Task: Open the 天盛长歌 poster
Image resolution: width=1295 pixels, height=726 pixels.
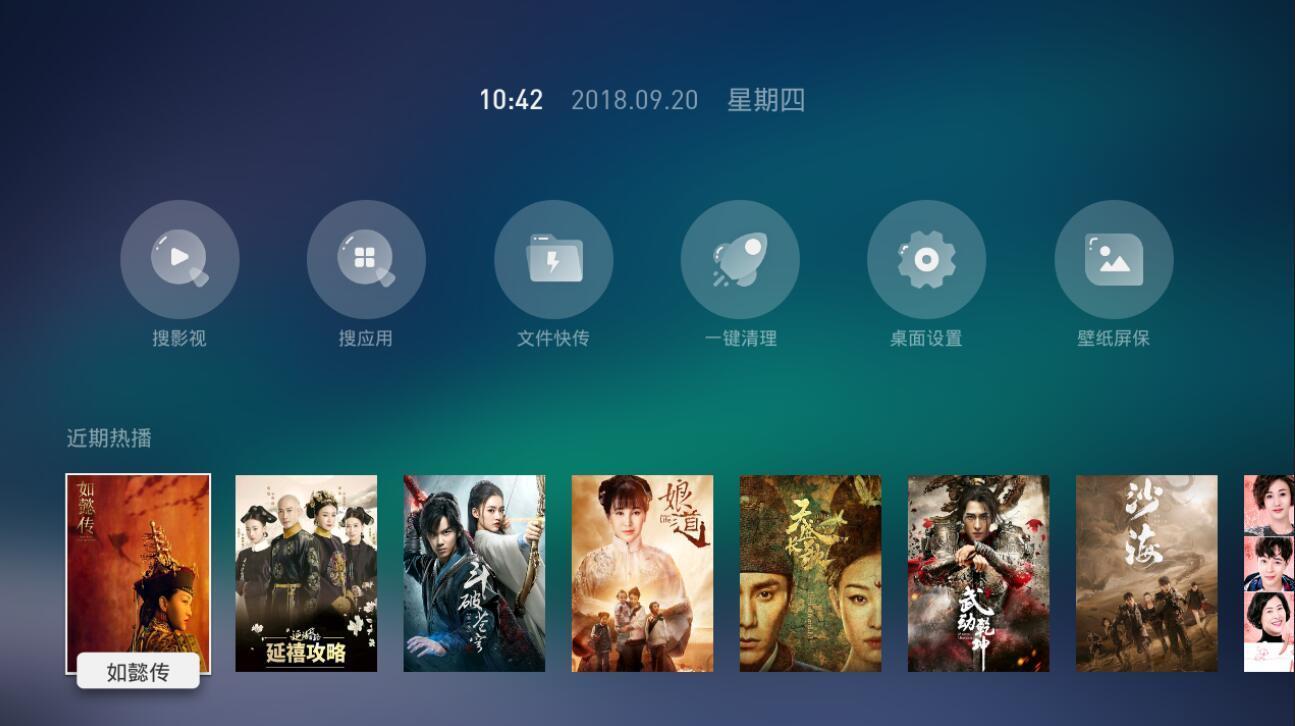Action: [810, 573]
